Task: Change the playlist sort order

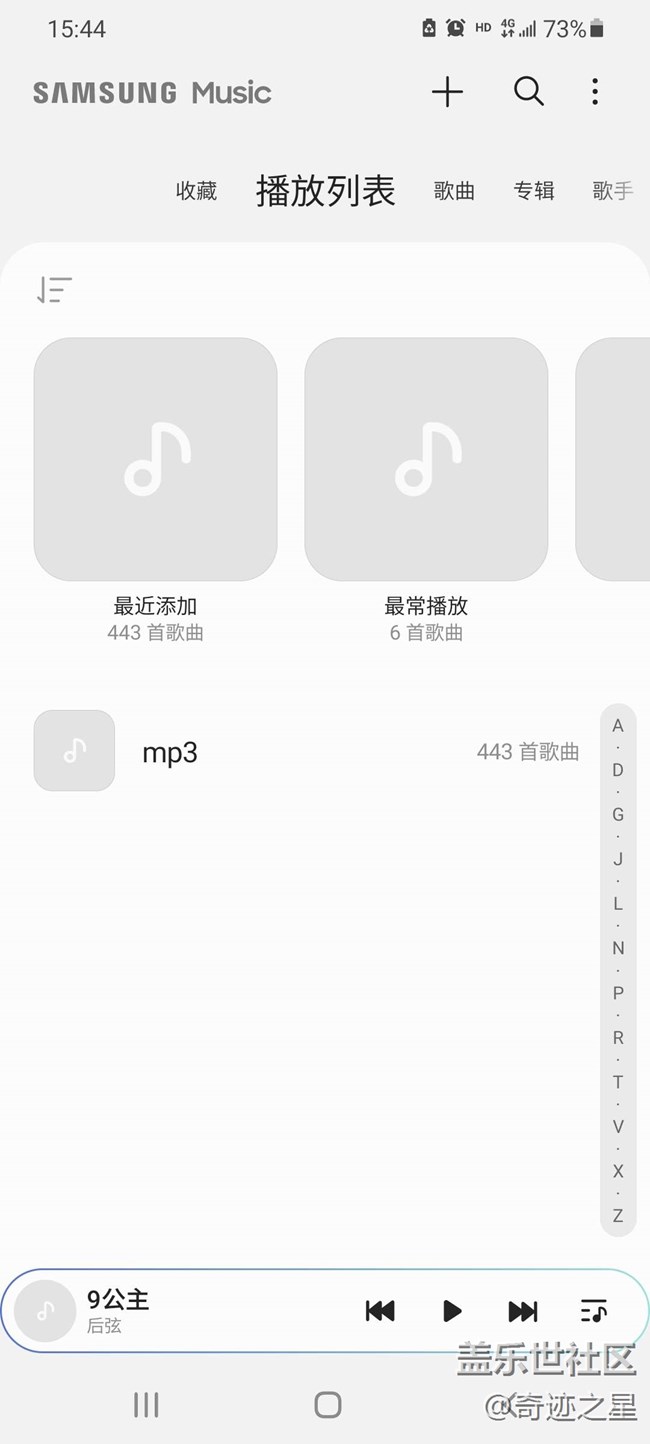Action: click(54, 290)
